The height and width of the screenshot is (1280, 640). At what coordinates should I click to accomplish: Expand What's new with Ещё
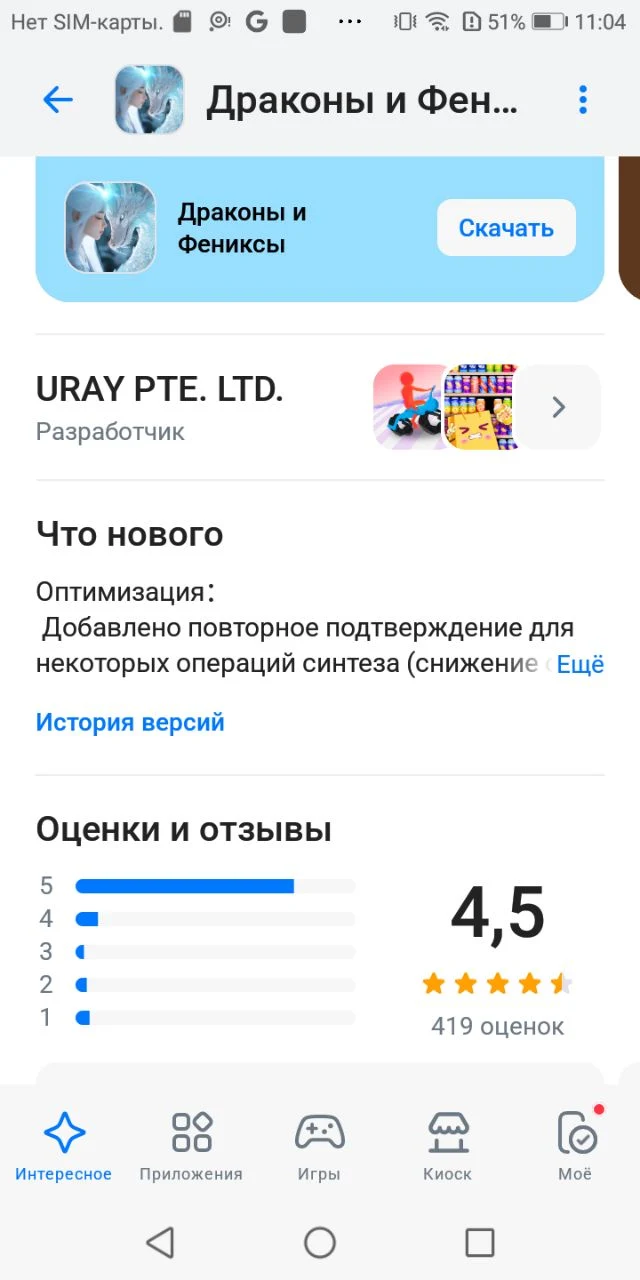(x=580, y=664)
